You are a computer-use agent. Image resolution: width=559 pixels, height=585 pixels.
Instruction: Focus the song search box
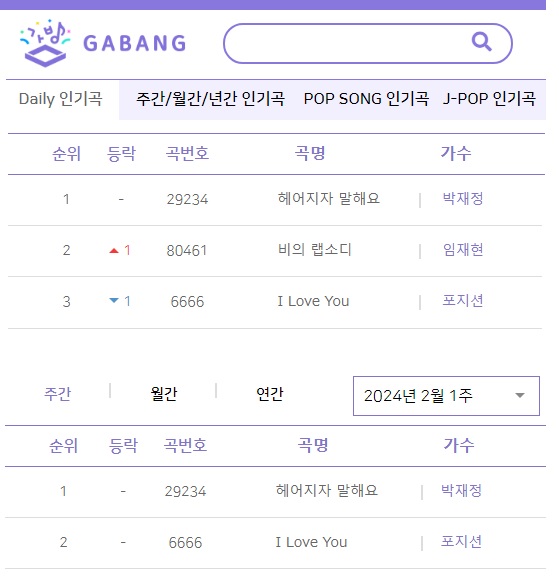click(368, 43)
